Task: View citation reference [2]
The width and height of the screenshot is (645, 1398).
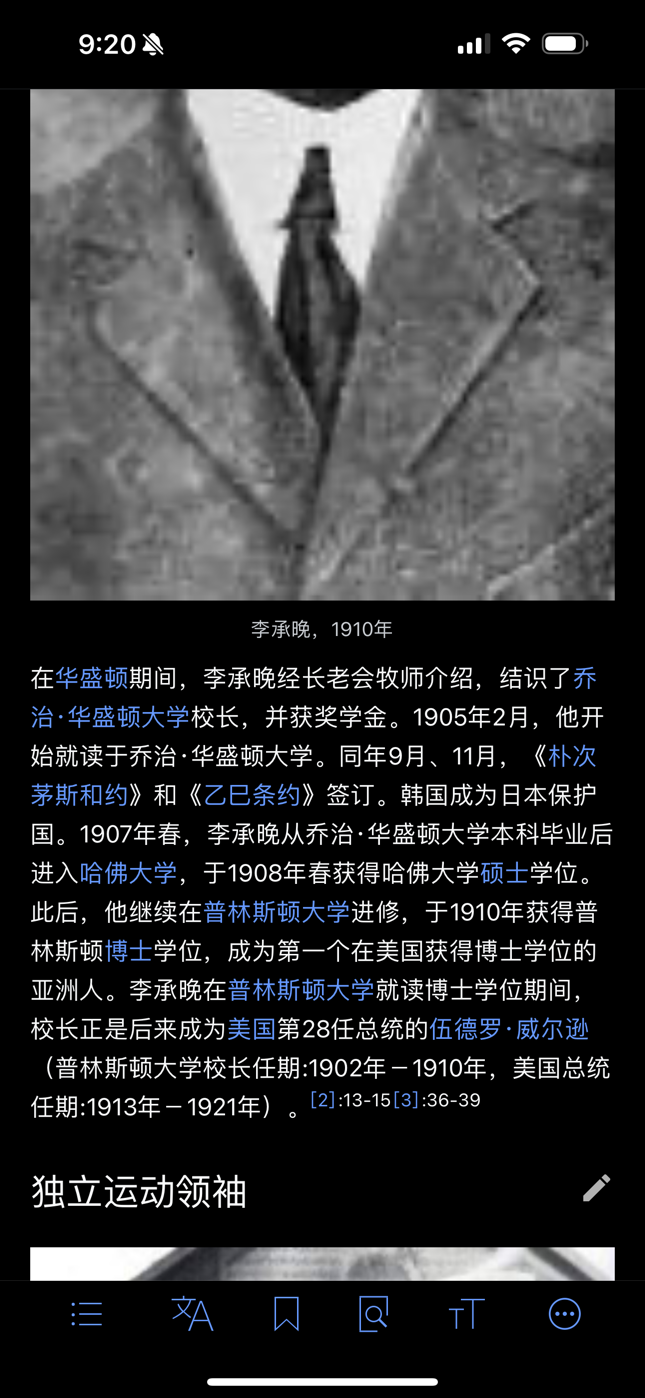Action: coord(323,1100)
